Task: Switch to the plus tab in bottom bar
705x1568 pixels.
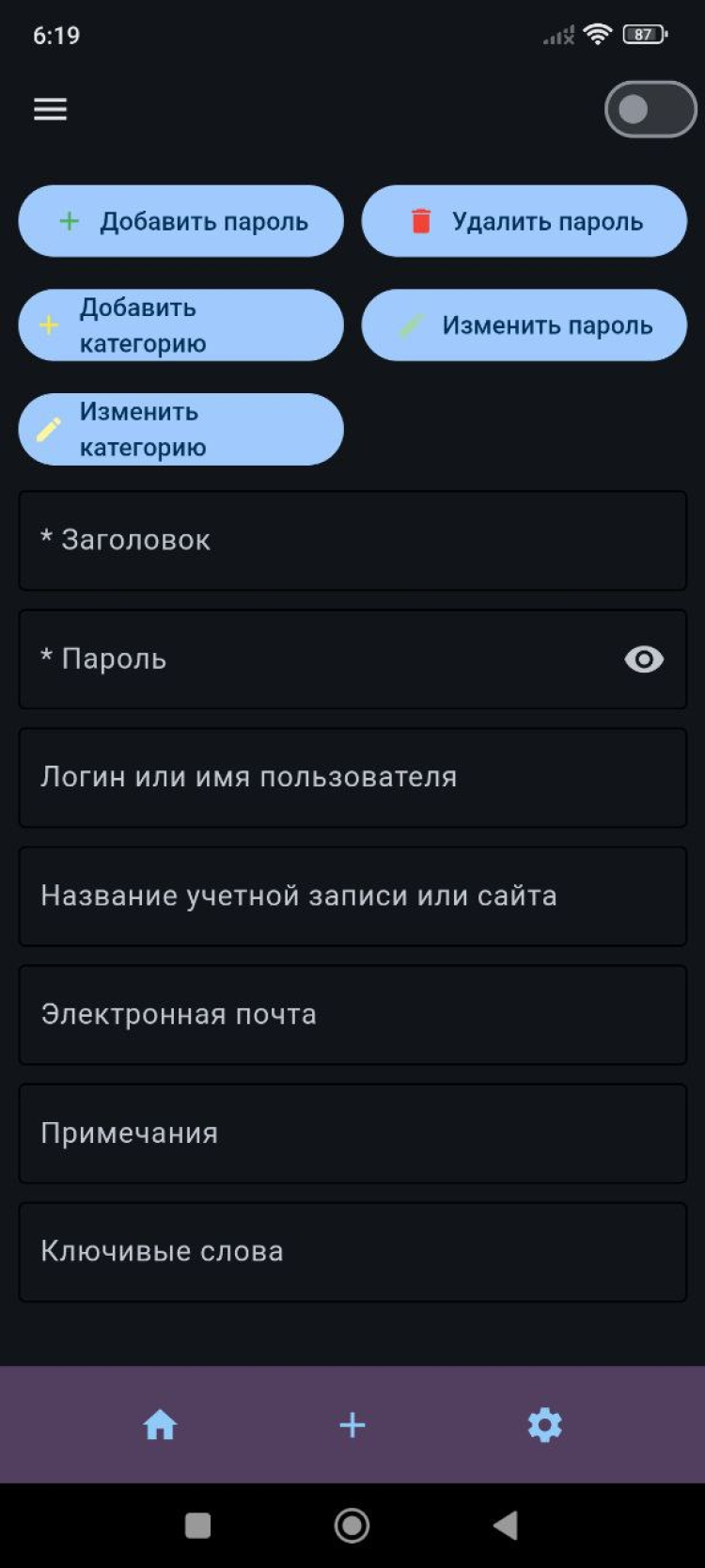Action: coord(352,1425)
